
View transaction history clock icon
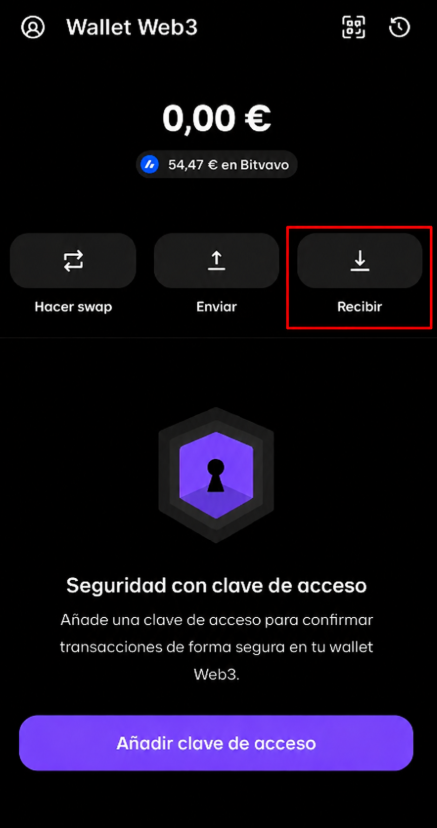tap(400, 27)
